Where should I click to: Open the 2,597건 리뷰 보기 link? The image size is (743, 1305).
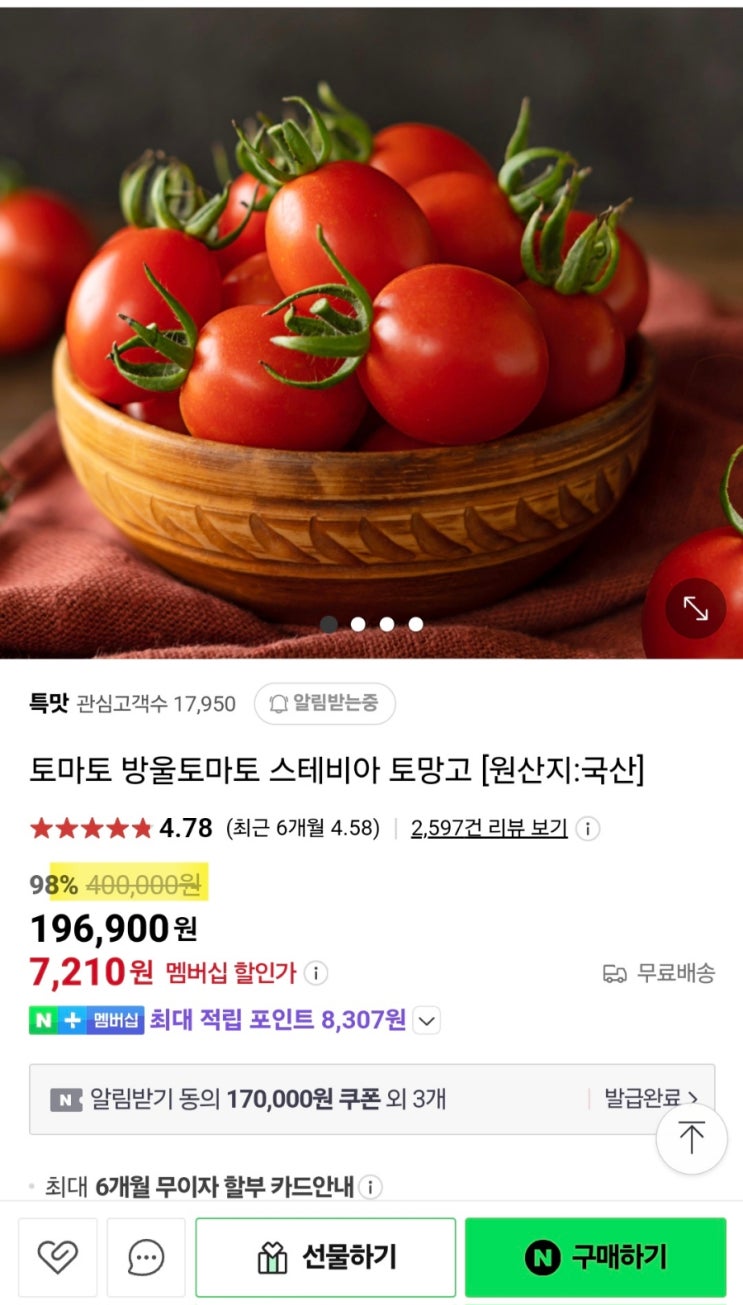coord(489,828)
